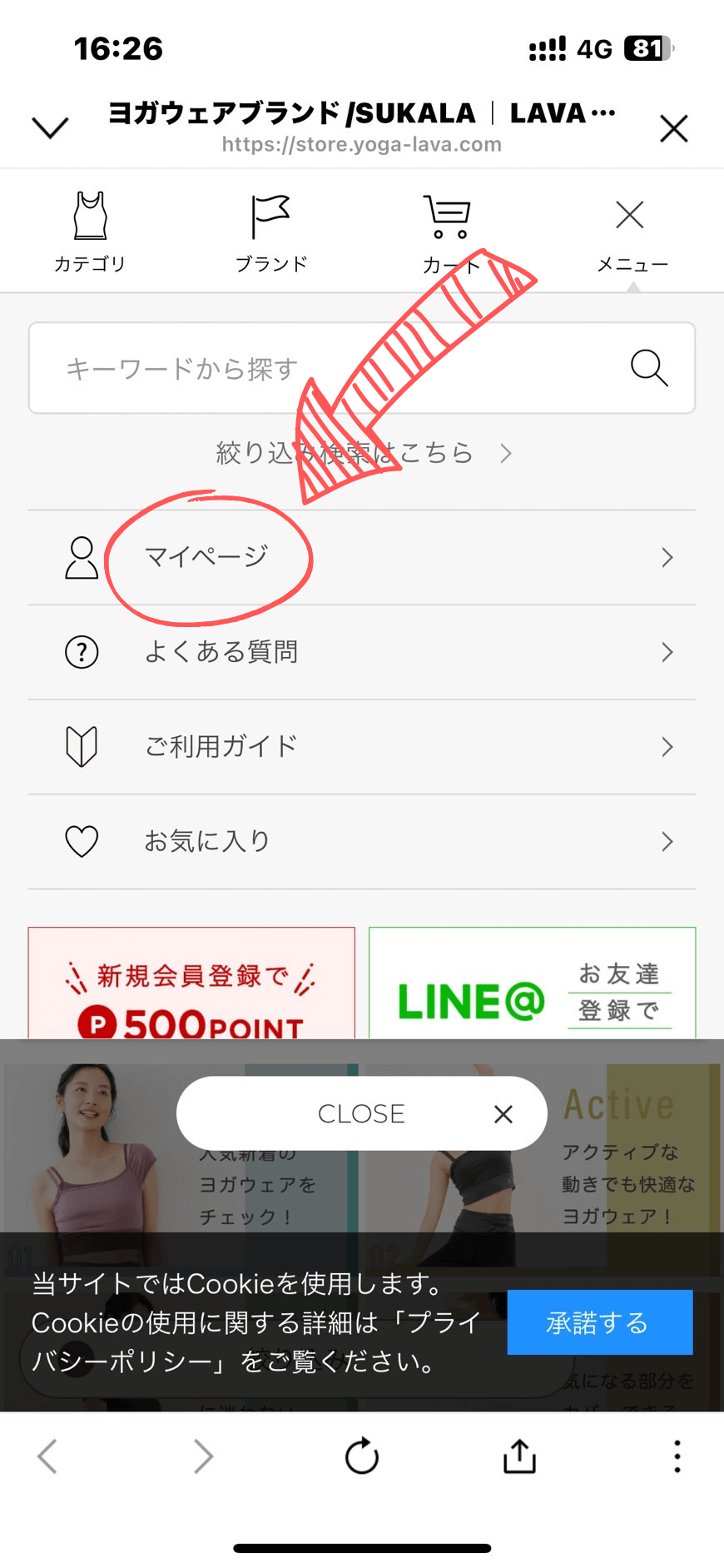Tap the CLOSE banner button
The image size is (724, 1568).
click(x=361, y=1113)
